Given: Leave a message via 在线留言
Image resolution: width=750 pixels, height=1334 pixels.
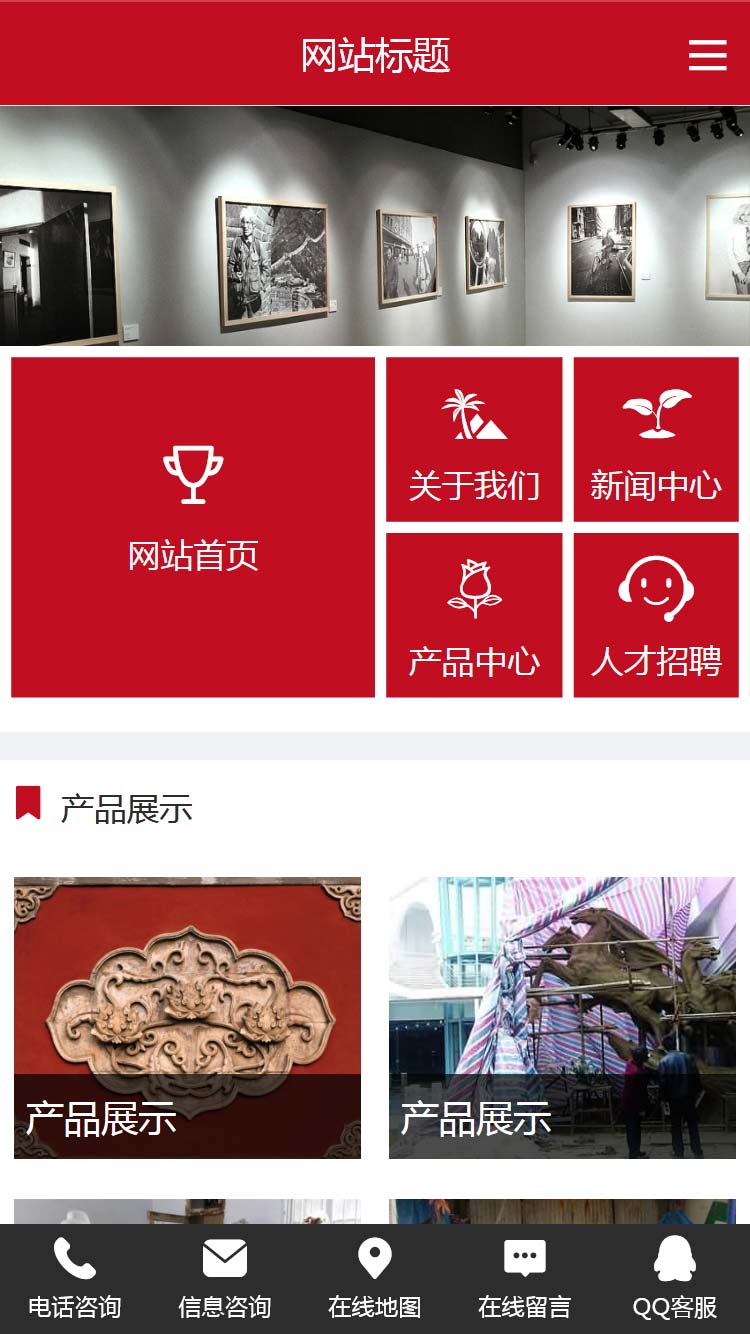Looking at the screenshot, I should [x=525, y=1279].
